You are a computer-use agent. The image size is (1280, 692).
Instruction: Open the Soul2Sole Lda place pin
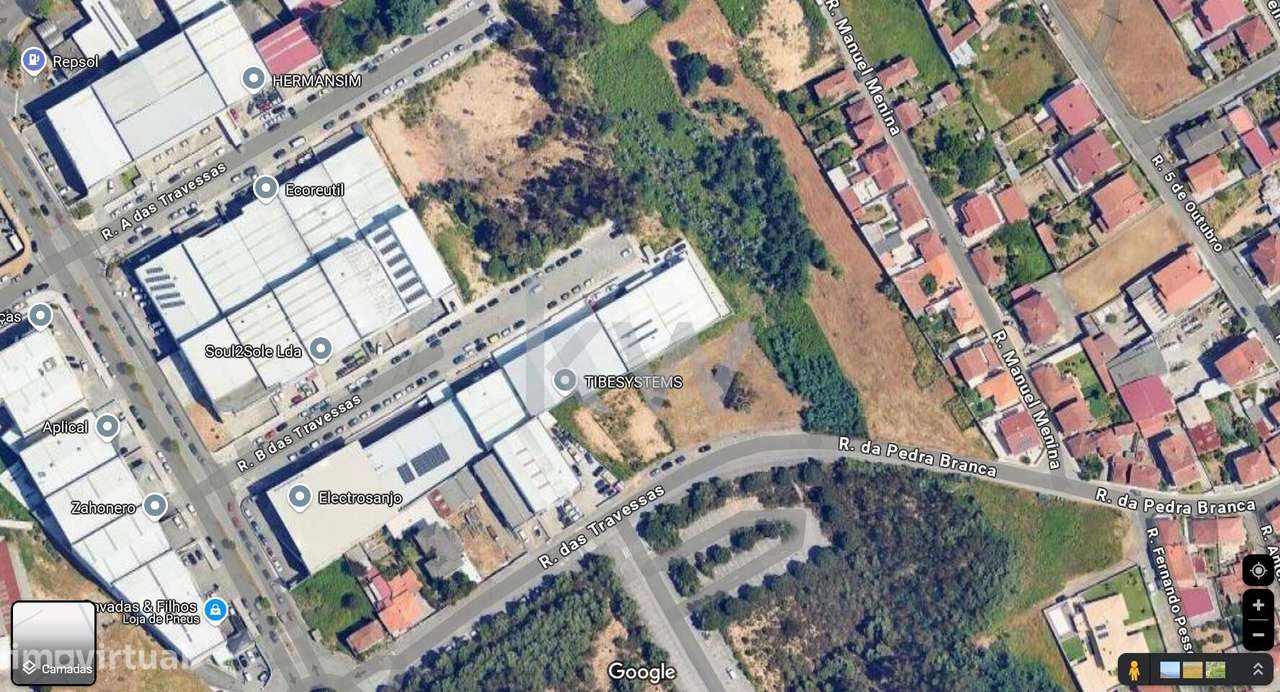(320, 349)
